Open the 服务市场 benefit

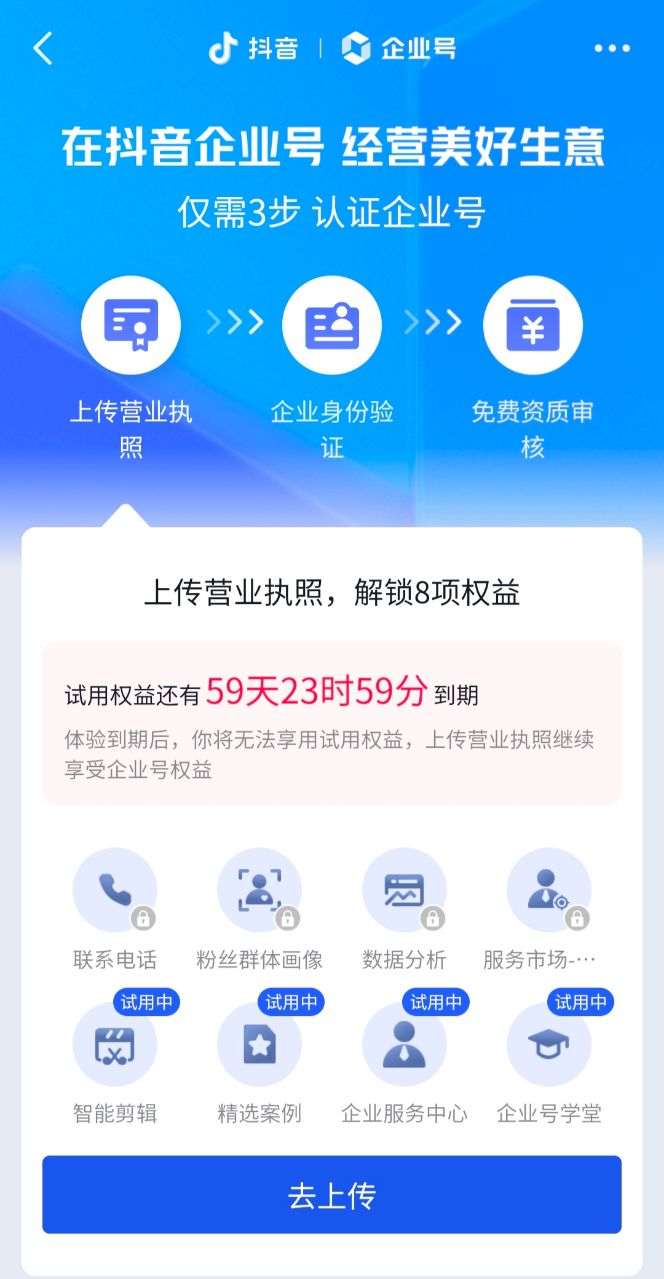(548, 890)
